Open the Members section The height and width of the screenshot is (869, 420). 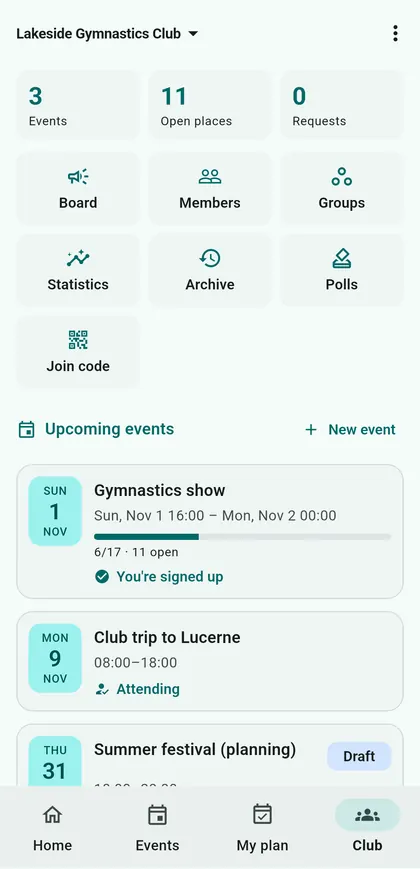[210, 189]
